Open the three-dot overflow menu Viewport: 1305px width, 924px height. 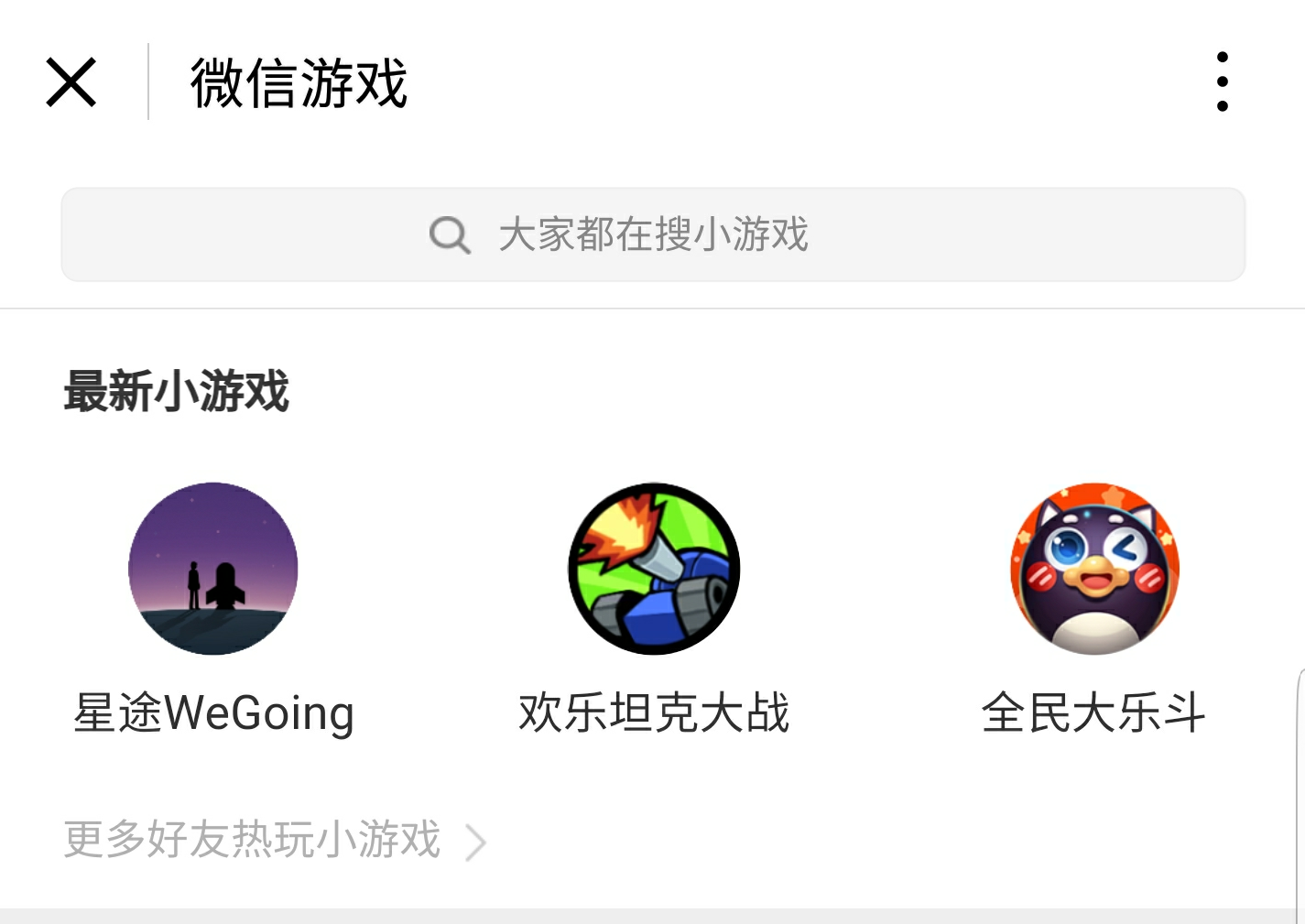[x=1222, y=82]
